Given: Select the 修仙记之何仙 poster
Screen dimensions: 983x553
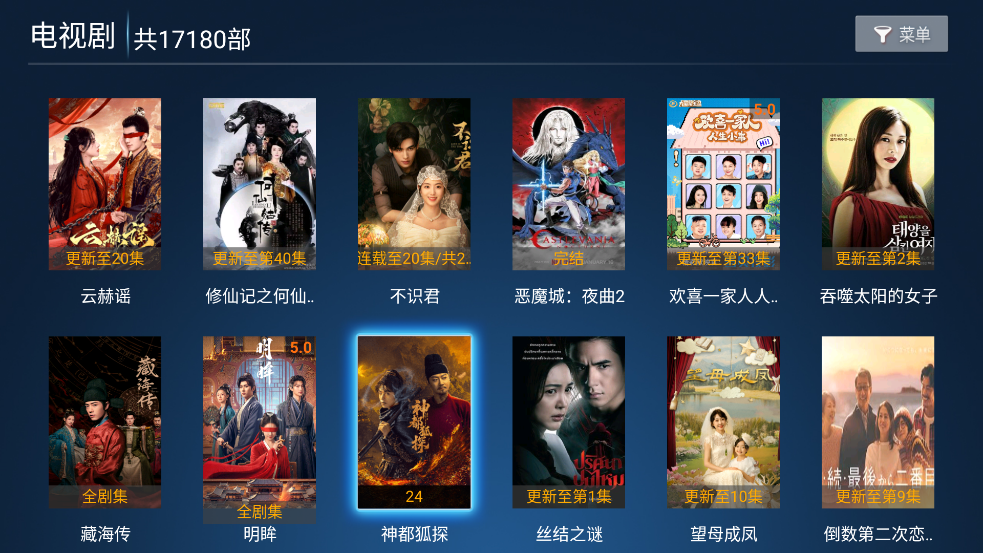Looking at the screenshot, I should click(259, 184).
